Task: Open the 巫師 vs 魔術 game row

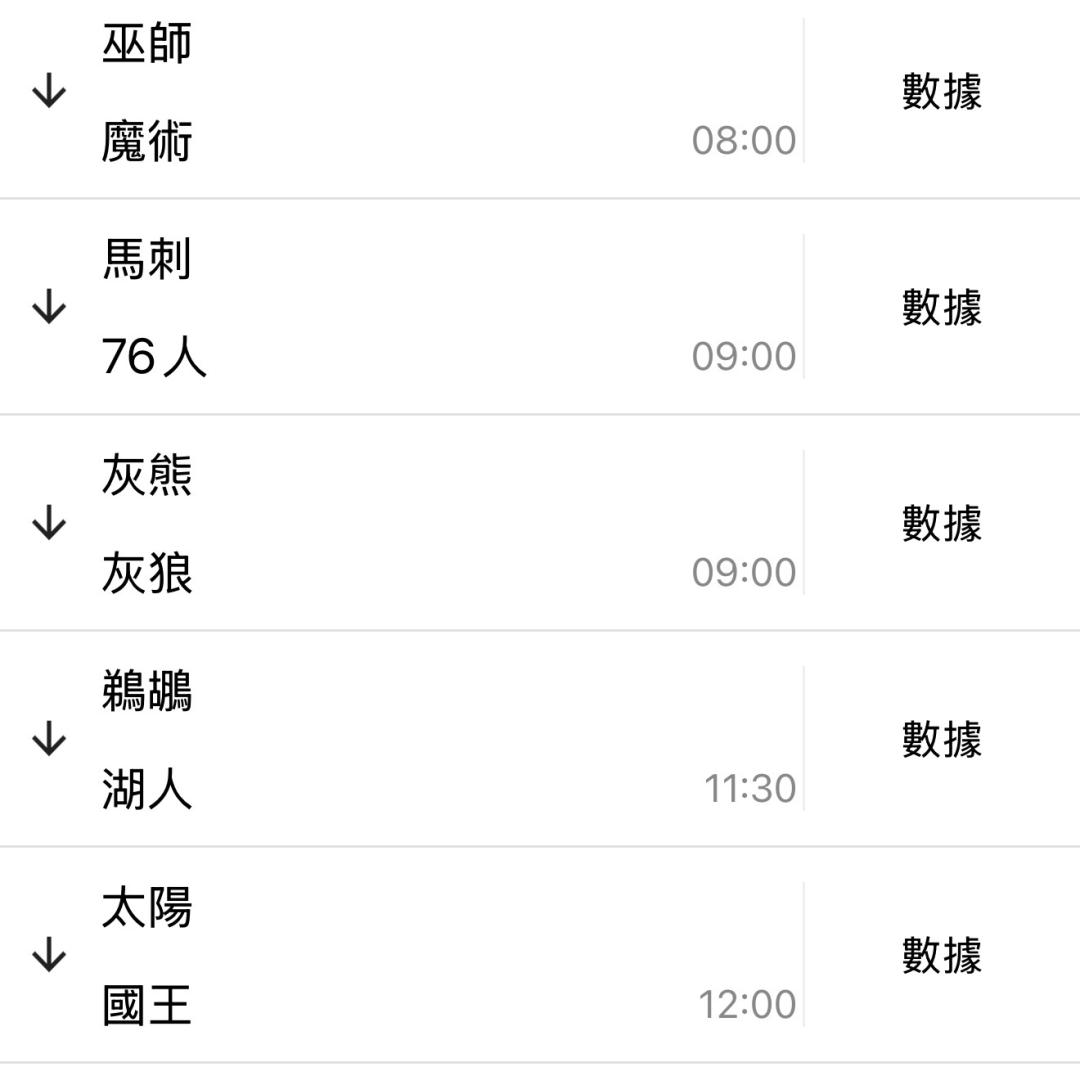Action: click(x=402, y=92)
